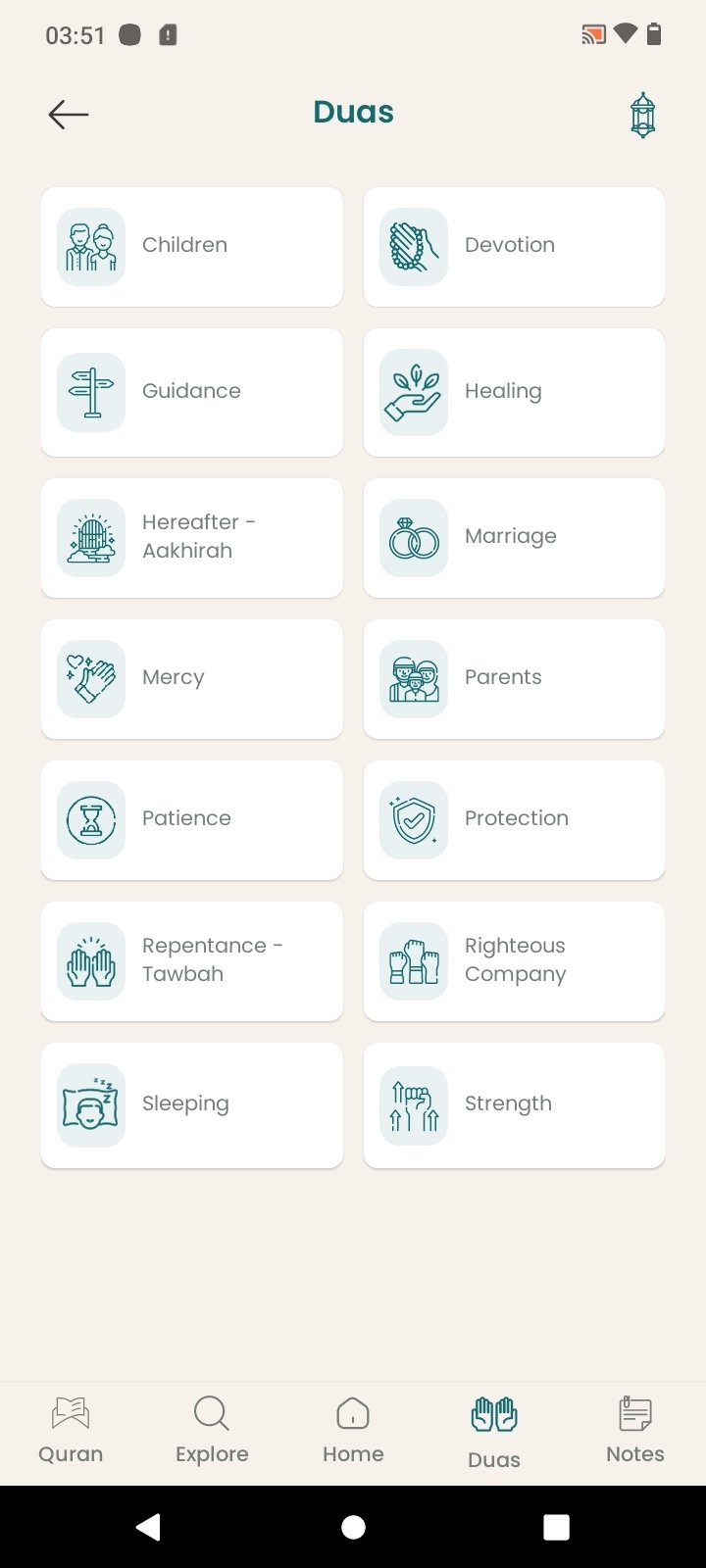706x1568 pixels.
Task: View Hereafter - Aakhirah duas
Action: (192, 537)
